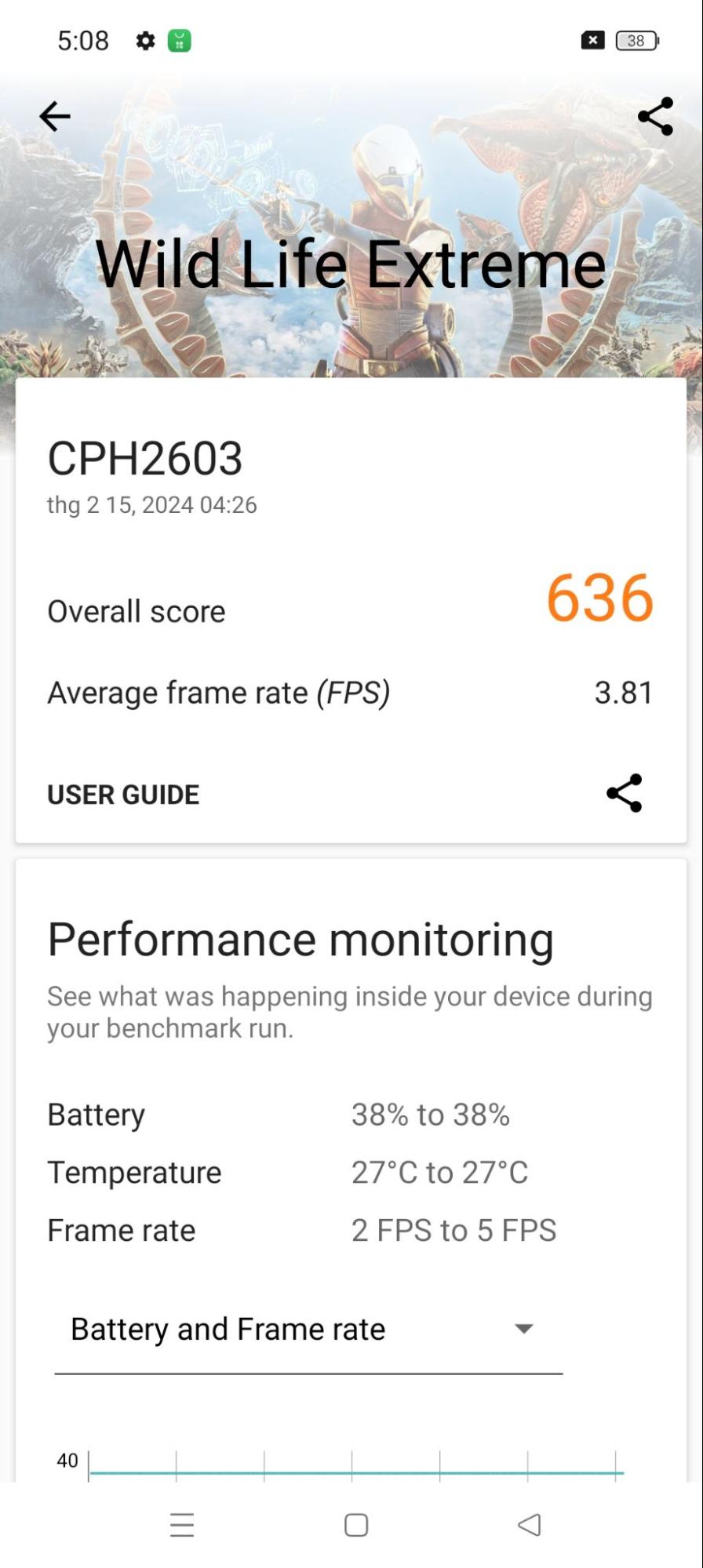Viewport: 703px width, 1568px height.
Task: Select the Temperature row showing 27°C
Action: [x=288, y=1172]
